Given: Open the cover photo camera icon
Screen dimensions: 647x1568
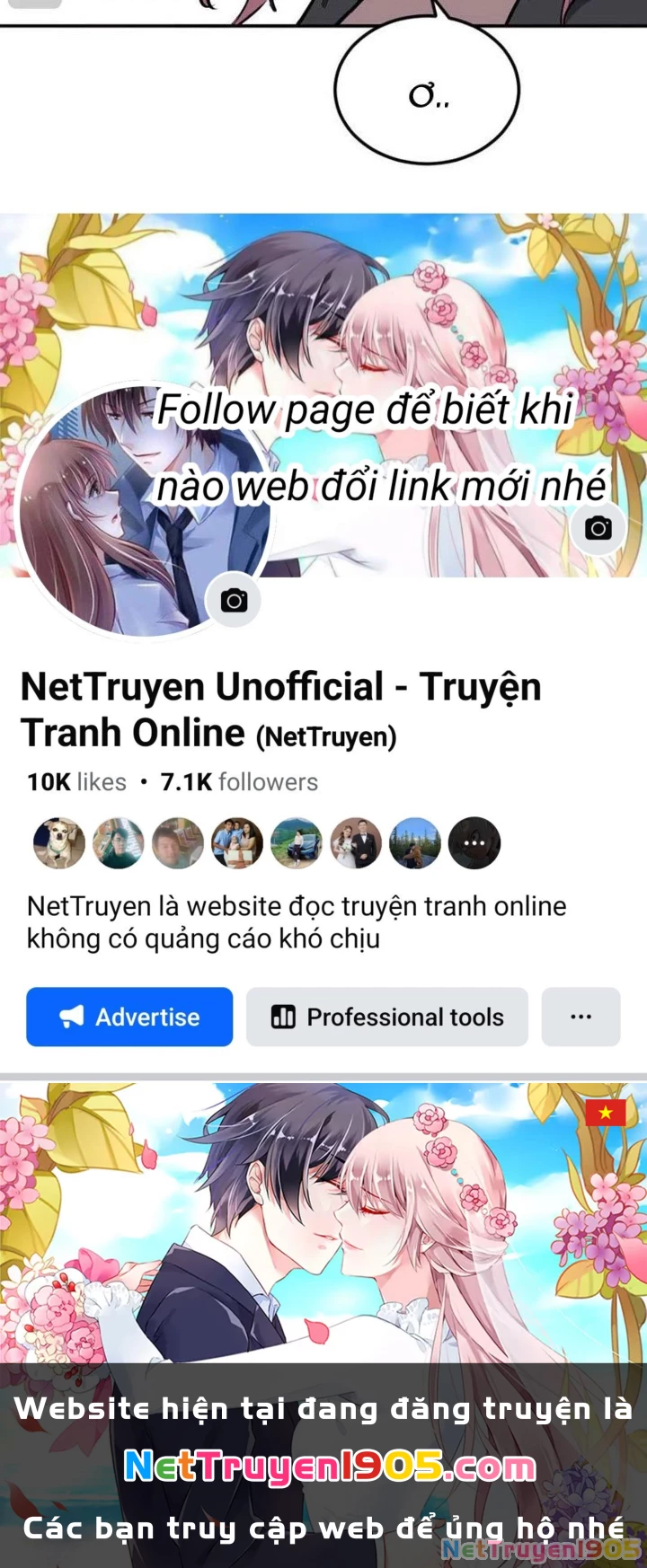Looking at the screenshot, I should [x=598, y=528].
